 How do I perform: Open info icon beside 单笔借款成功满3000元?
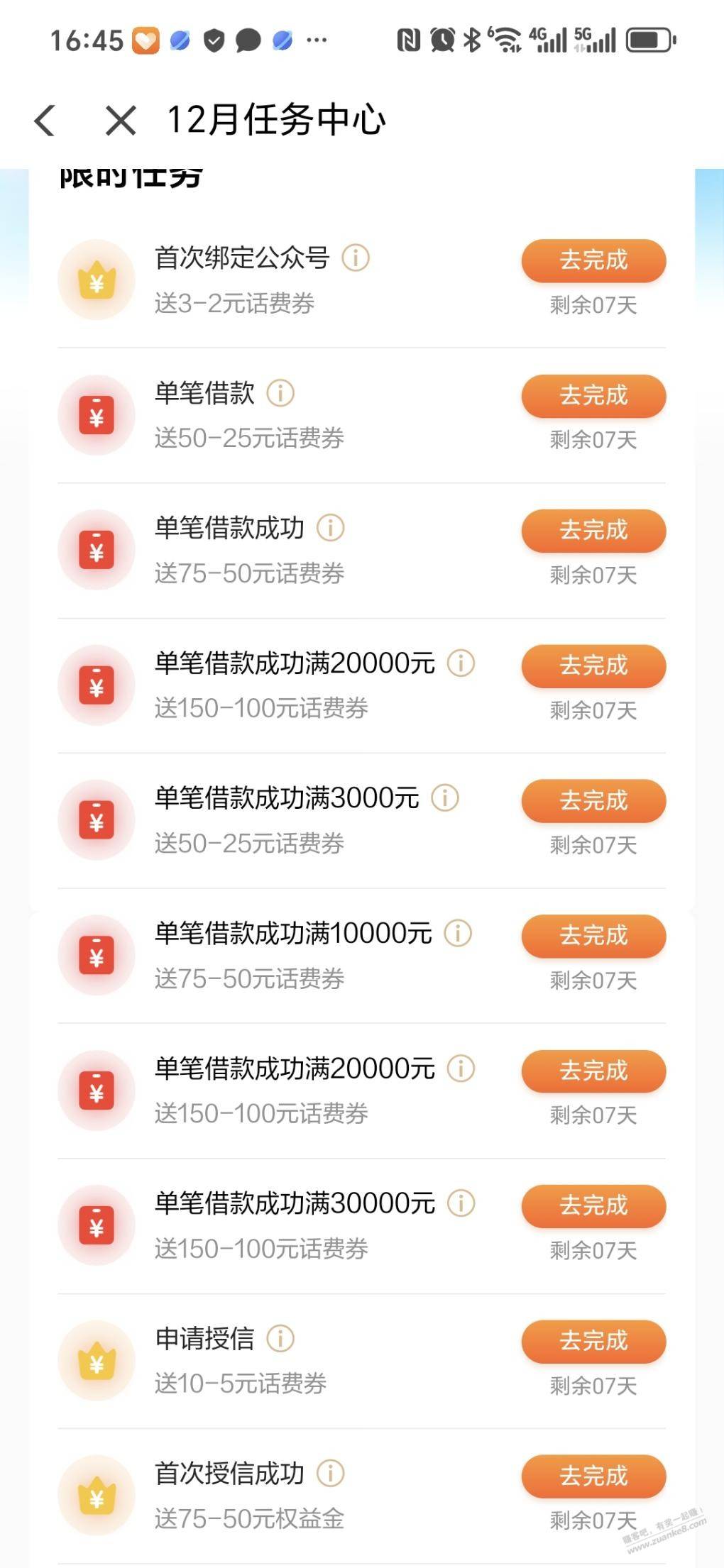[x=445, y=798]
